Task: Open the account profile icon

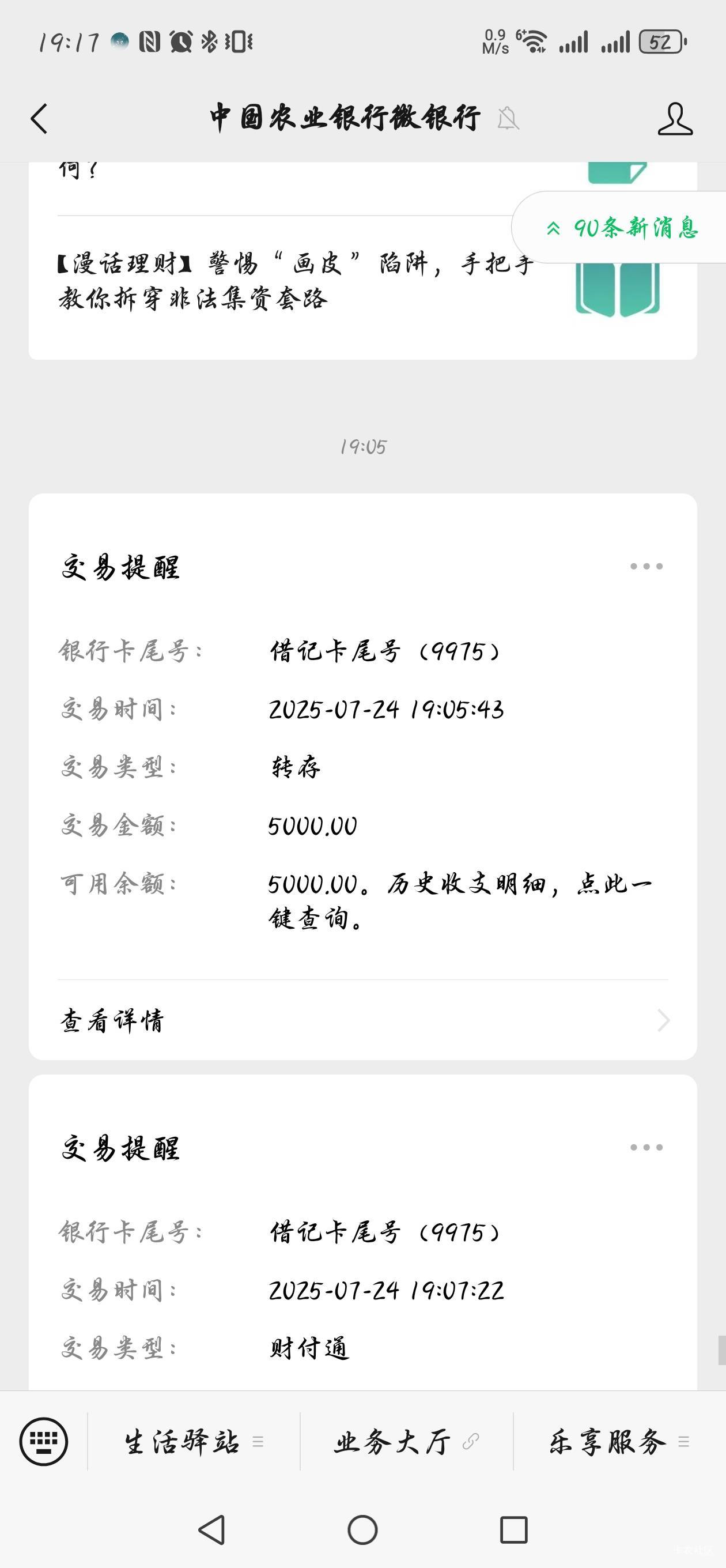Action: click(675, 118)
